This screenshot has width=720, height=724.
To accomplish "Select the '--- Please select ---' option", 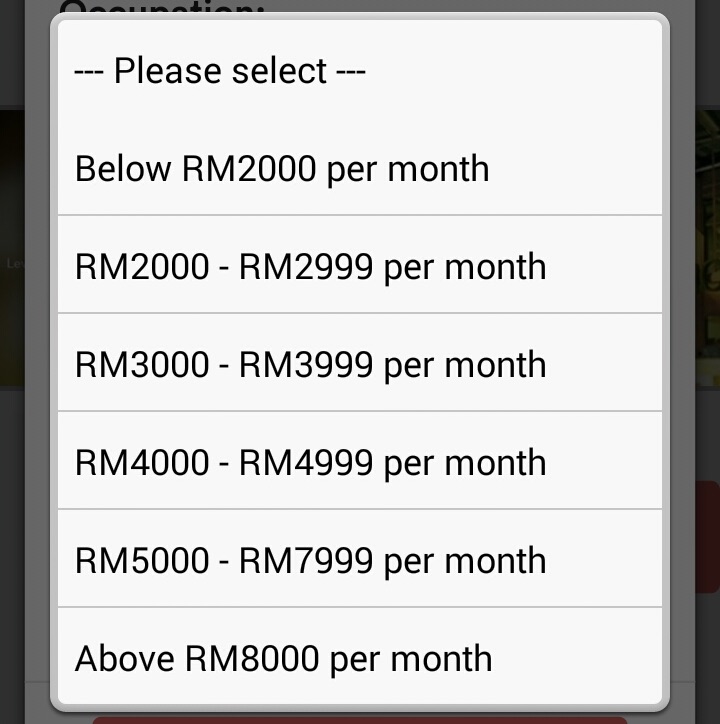I will 360,71.
